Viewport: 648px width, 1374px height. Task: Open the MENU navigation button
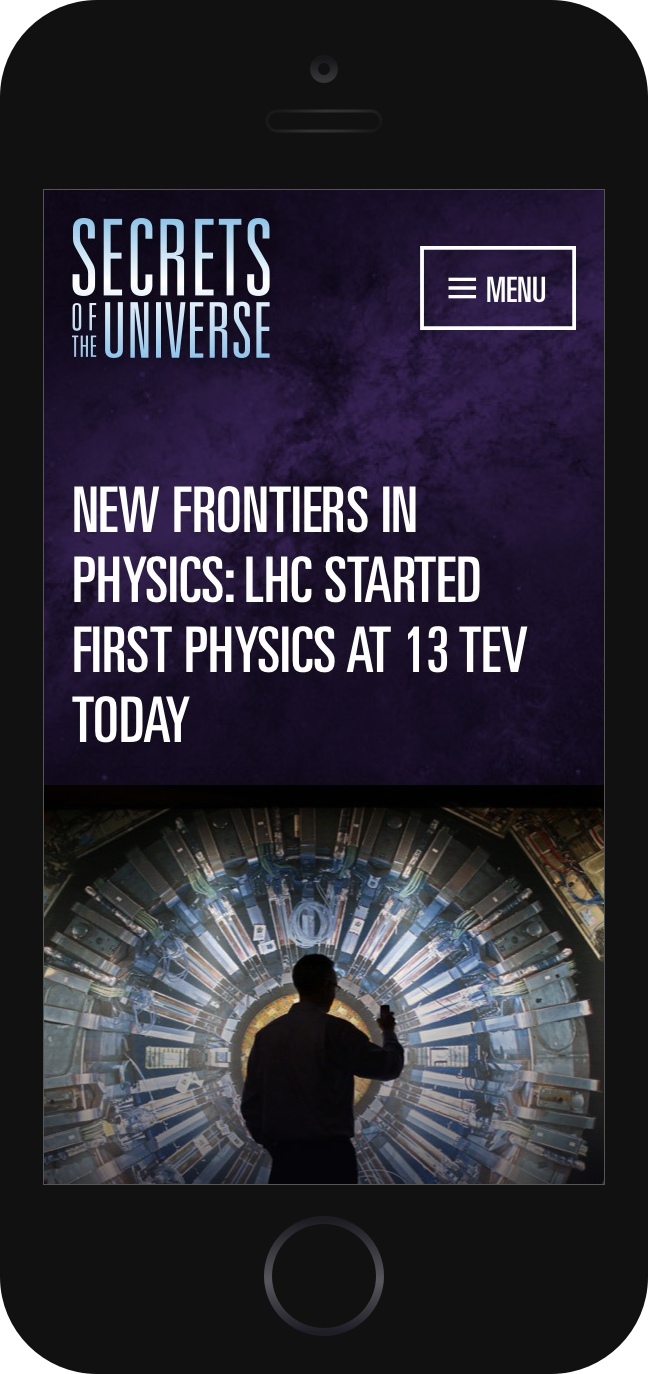pos(497,288)
